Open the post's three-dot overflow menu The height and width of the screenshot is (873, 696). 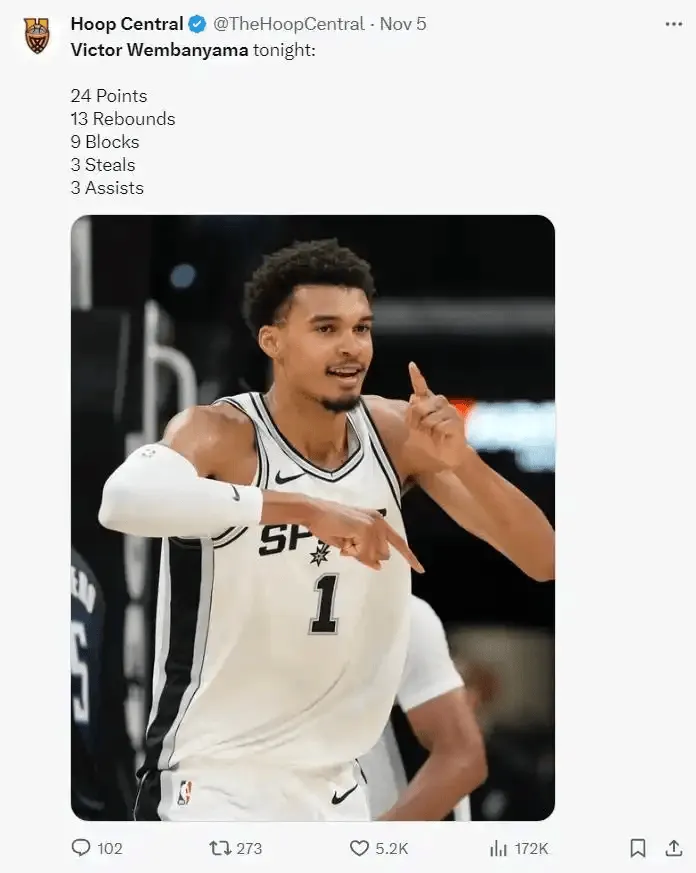pos(673,23)
